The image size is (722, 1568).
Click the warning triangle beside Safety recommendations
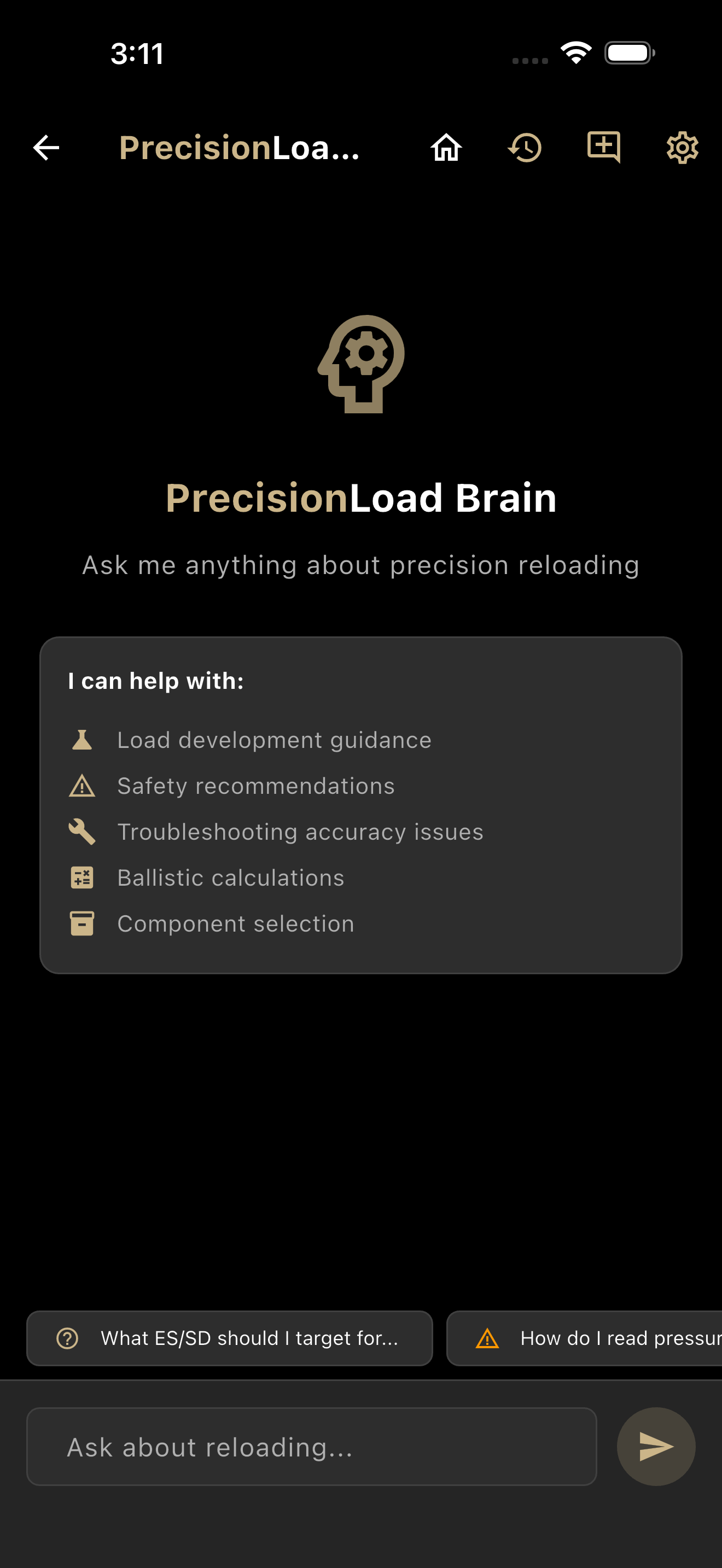point(81,786)
